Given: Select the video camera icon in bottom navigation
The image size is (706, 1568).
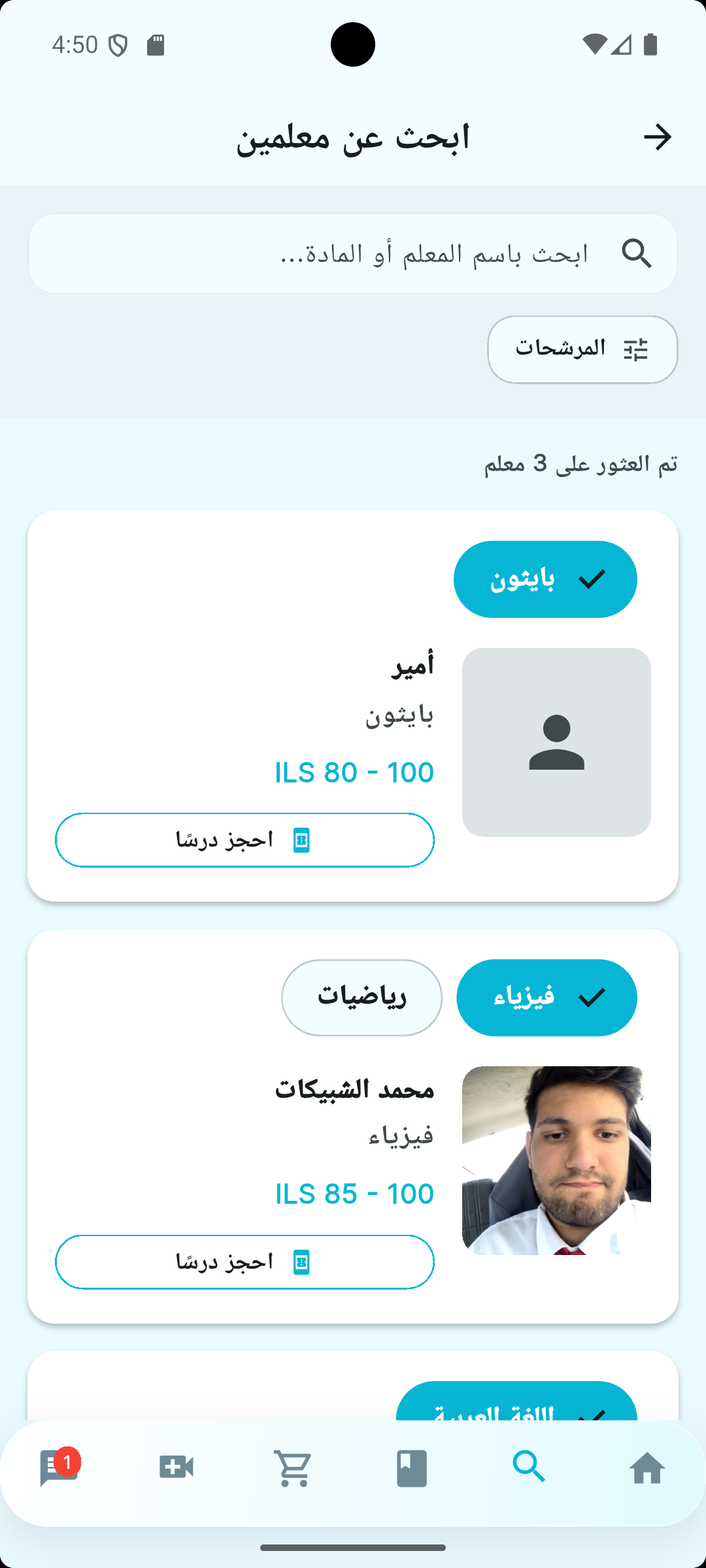Looking at the screenshot, I should tap(175, 1467).
